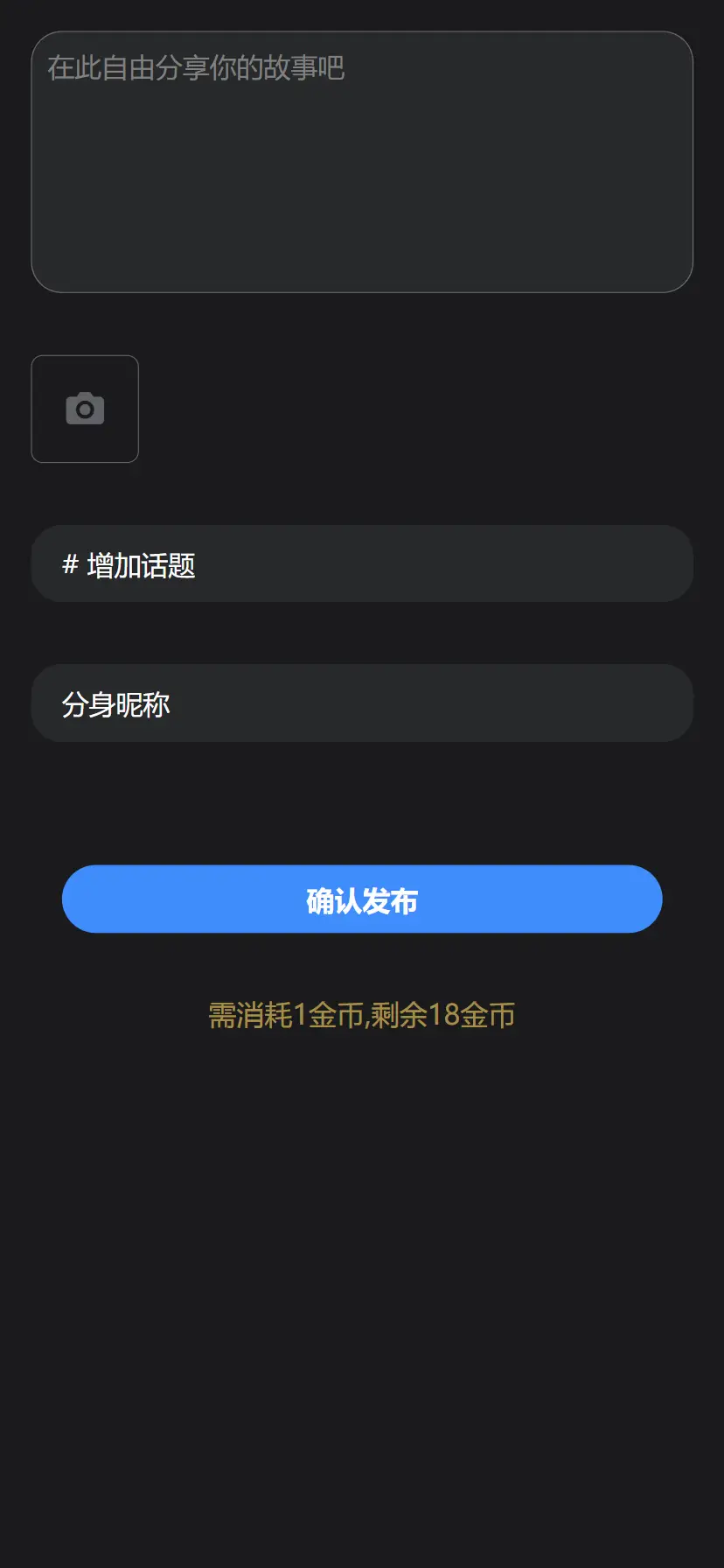This screenshot has height=1568, width=724.
Task: Open the 增加话题 topic field
Action: (362, 564)
